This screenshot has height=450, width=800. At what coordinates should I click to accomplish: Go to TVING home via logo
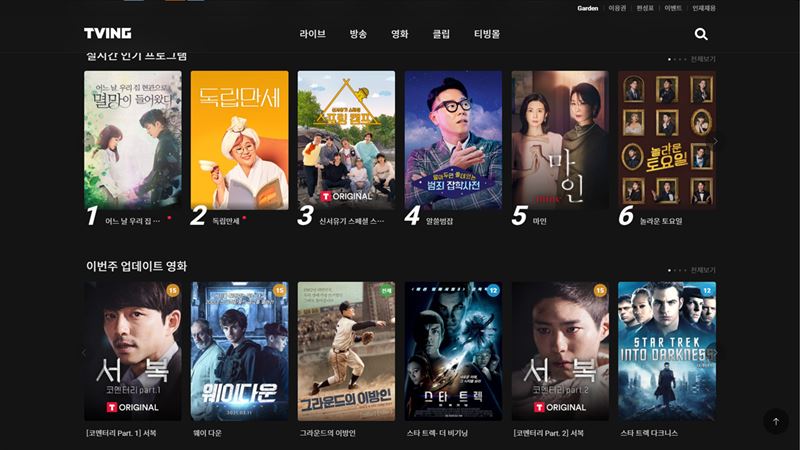click(x=107, y=34)
